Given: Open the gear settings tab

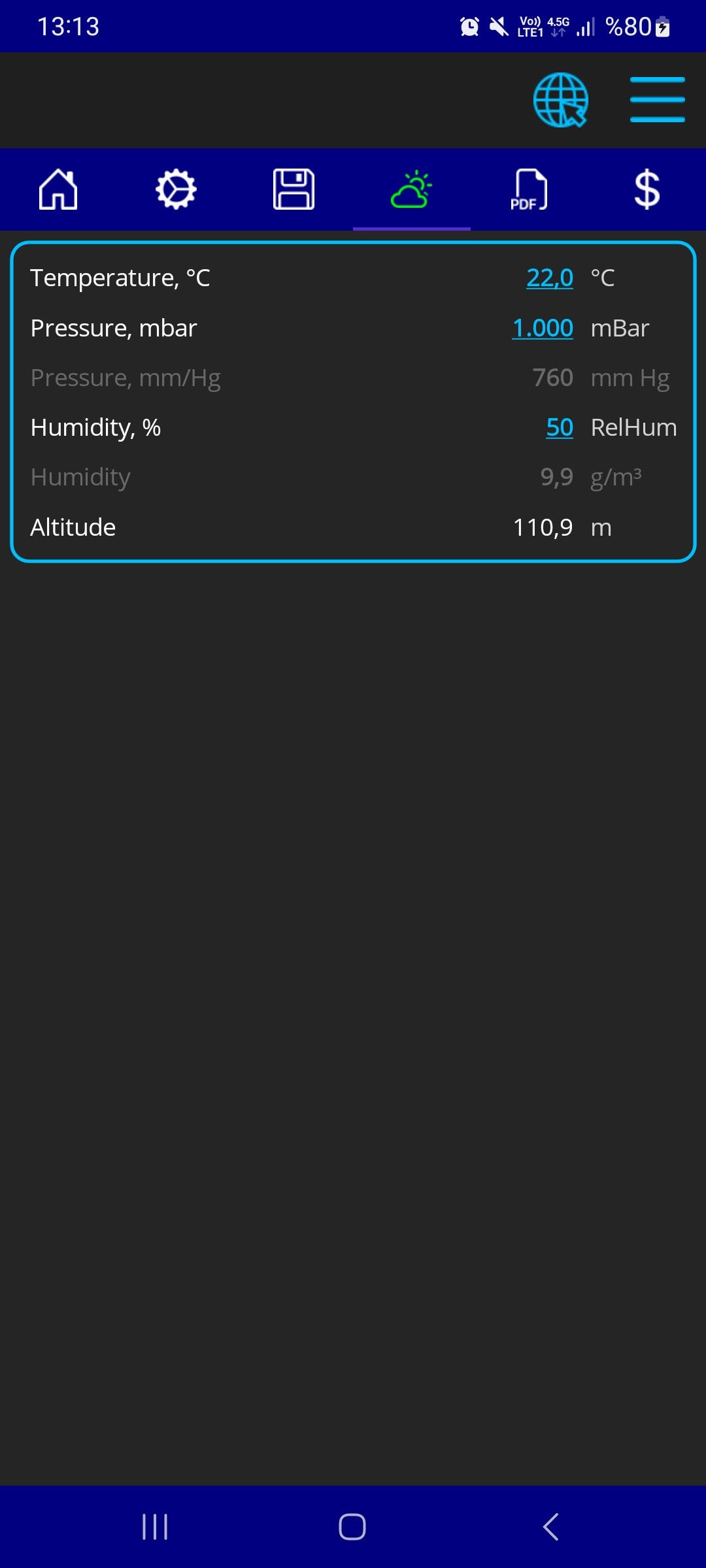Looking at the screenshot, I should (x=176, y=190).
